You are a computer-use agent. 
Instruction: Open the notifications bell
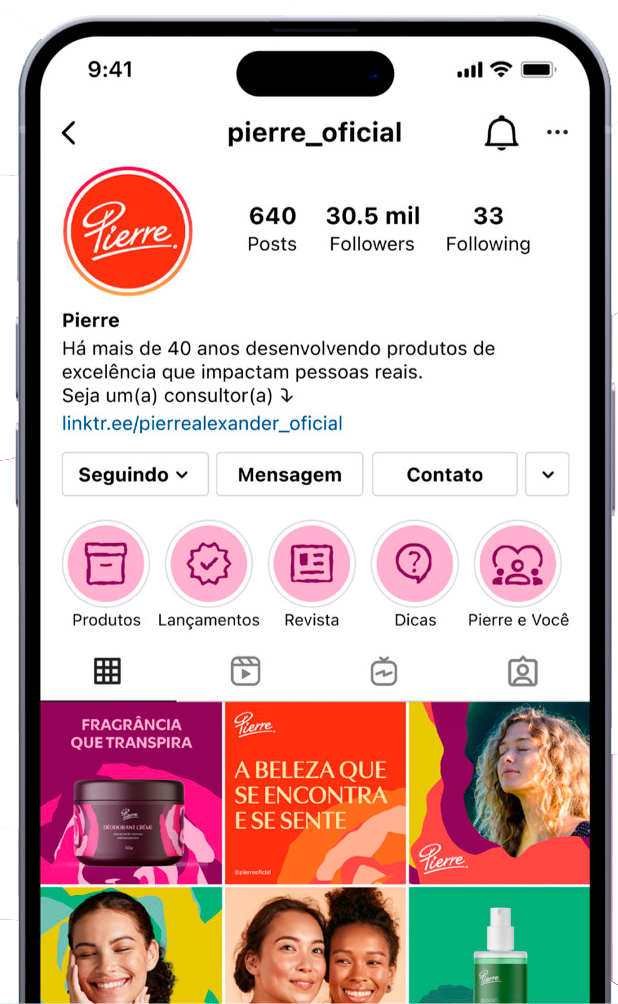point(501,133)
